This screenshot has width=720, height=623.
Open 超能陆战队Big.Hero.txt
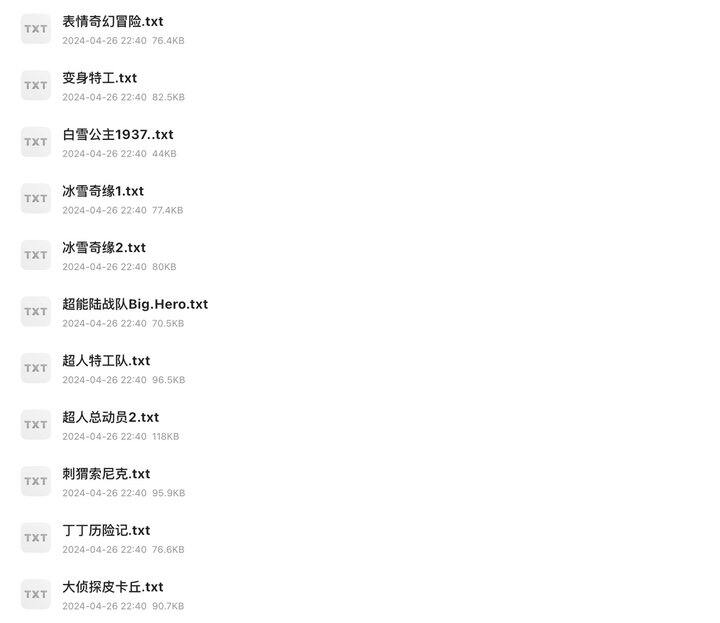(x=134, y=304)
